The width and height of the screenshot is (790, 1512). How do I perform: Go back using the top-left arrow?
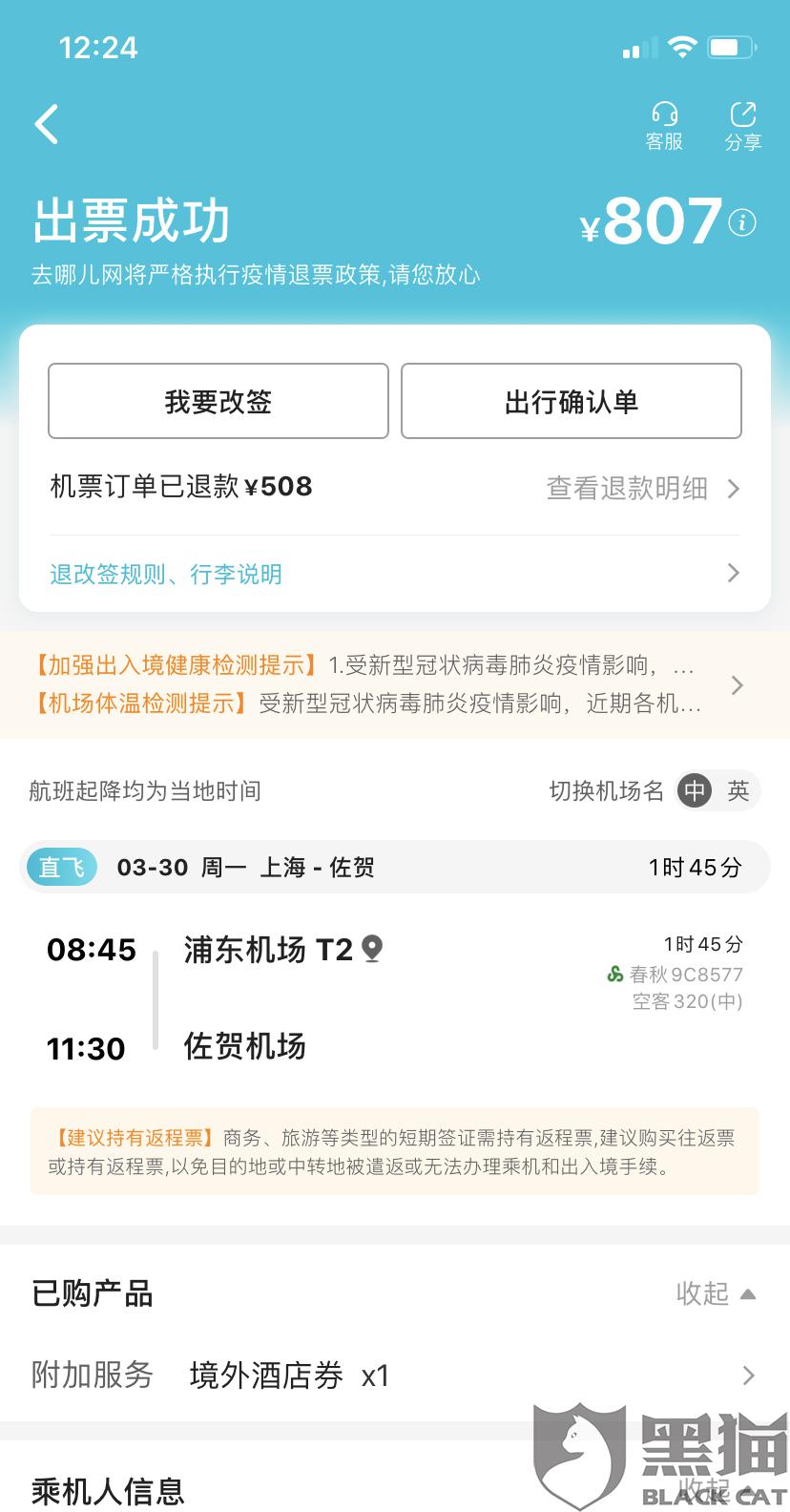pos(47,124)
